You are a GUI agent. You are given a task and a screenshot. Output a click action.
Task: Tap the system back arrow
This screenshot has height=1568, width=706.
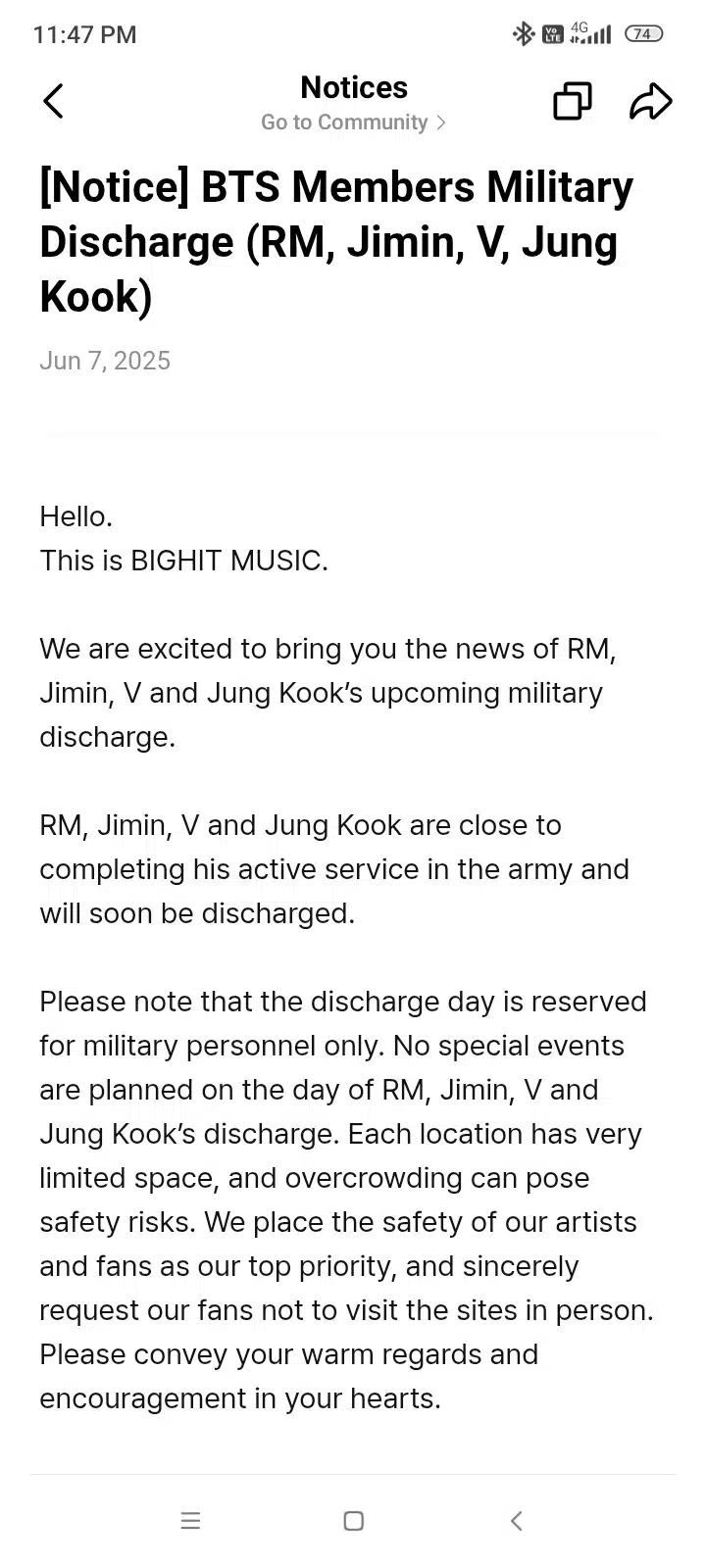pos(517,1520)
